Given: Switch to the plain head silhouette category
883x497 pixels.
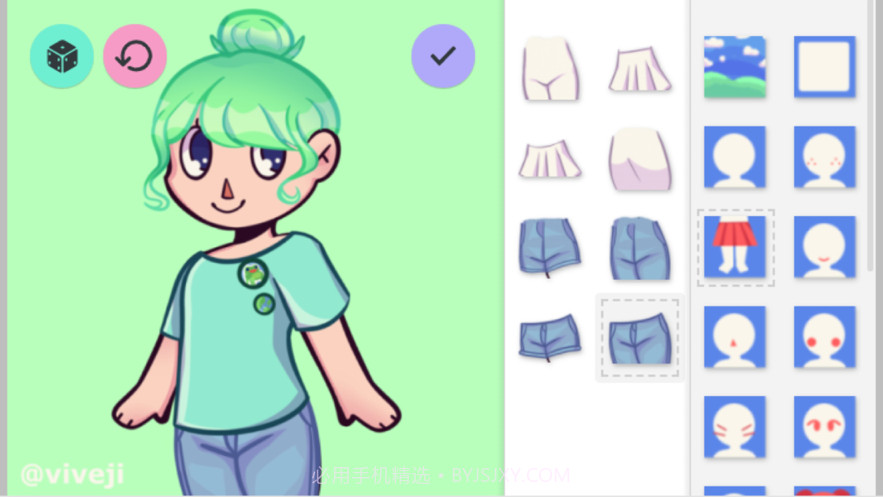Looking at the screenshot, I should point(735,157).
